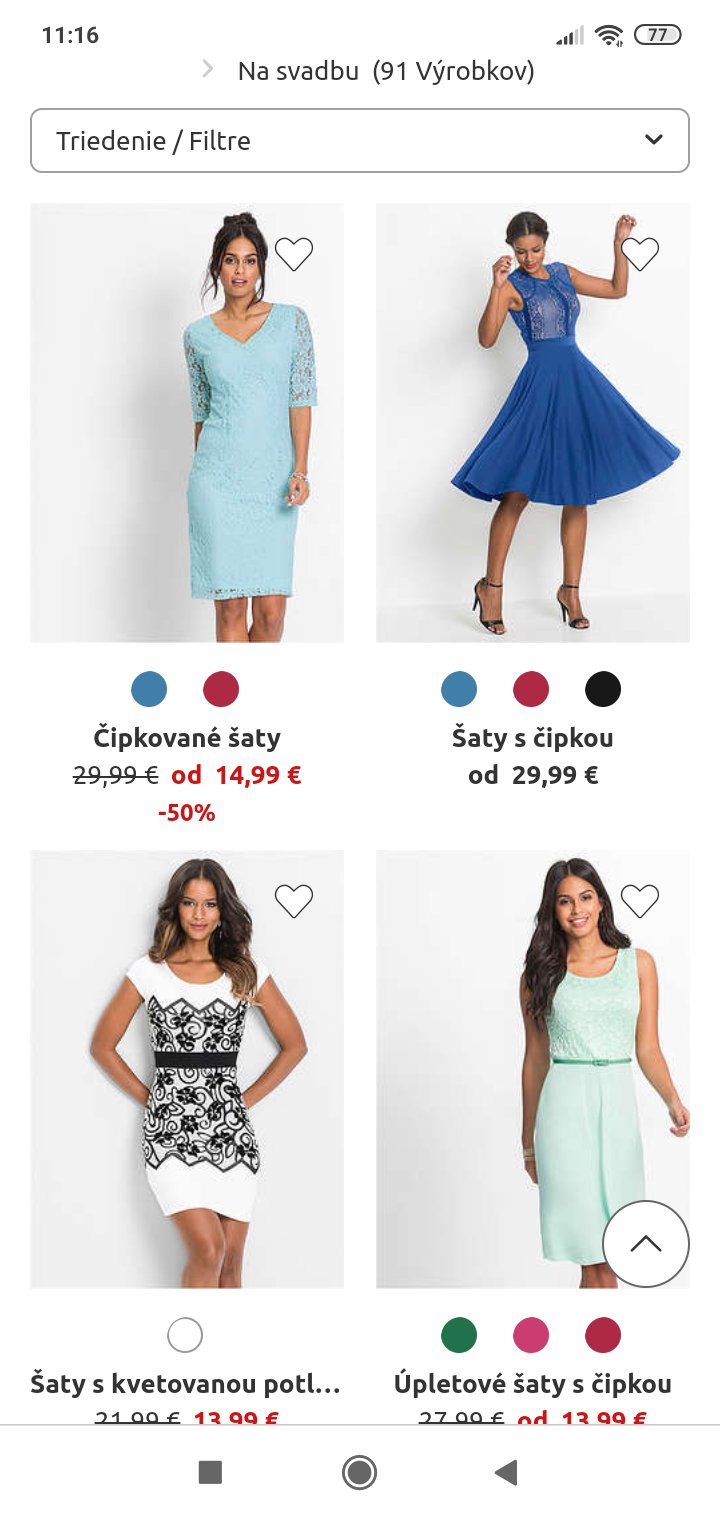Choose red color for Čipkované šaty
720x1520 pixels.
(221, 689)
